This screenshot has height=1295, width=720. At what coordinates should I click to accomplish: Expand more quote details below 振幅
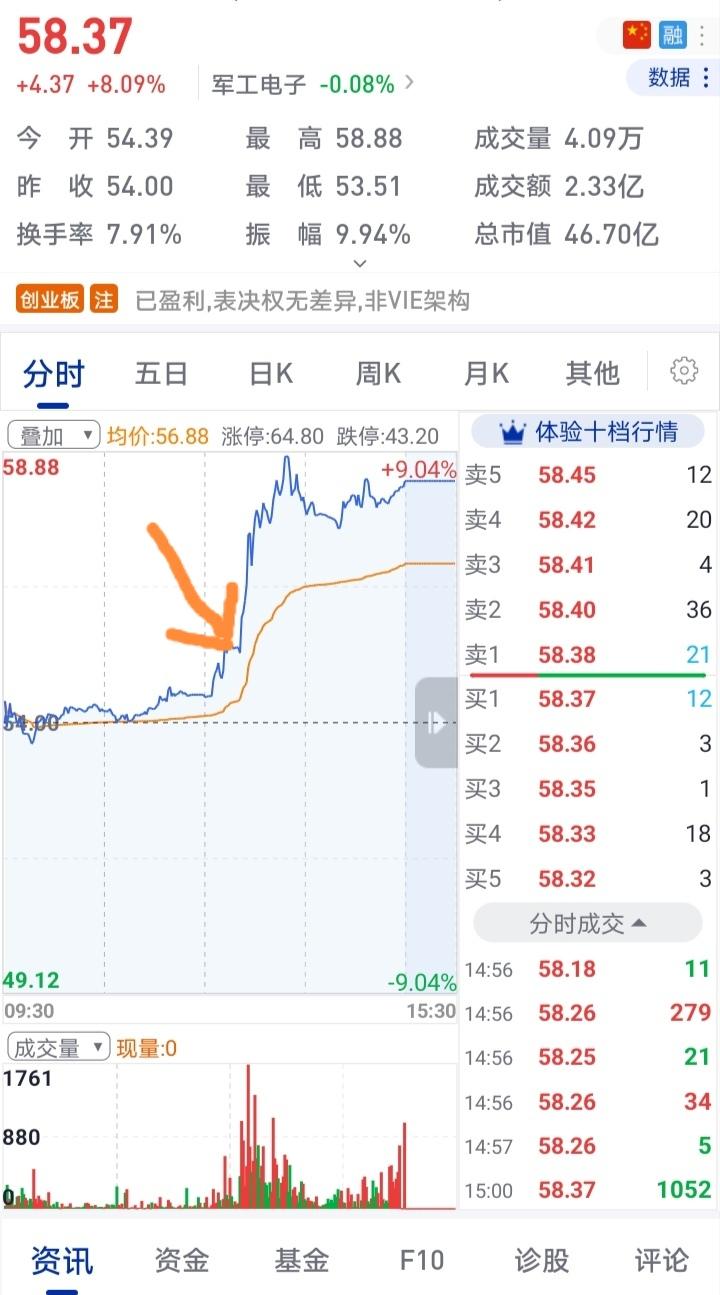[359, 262]
